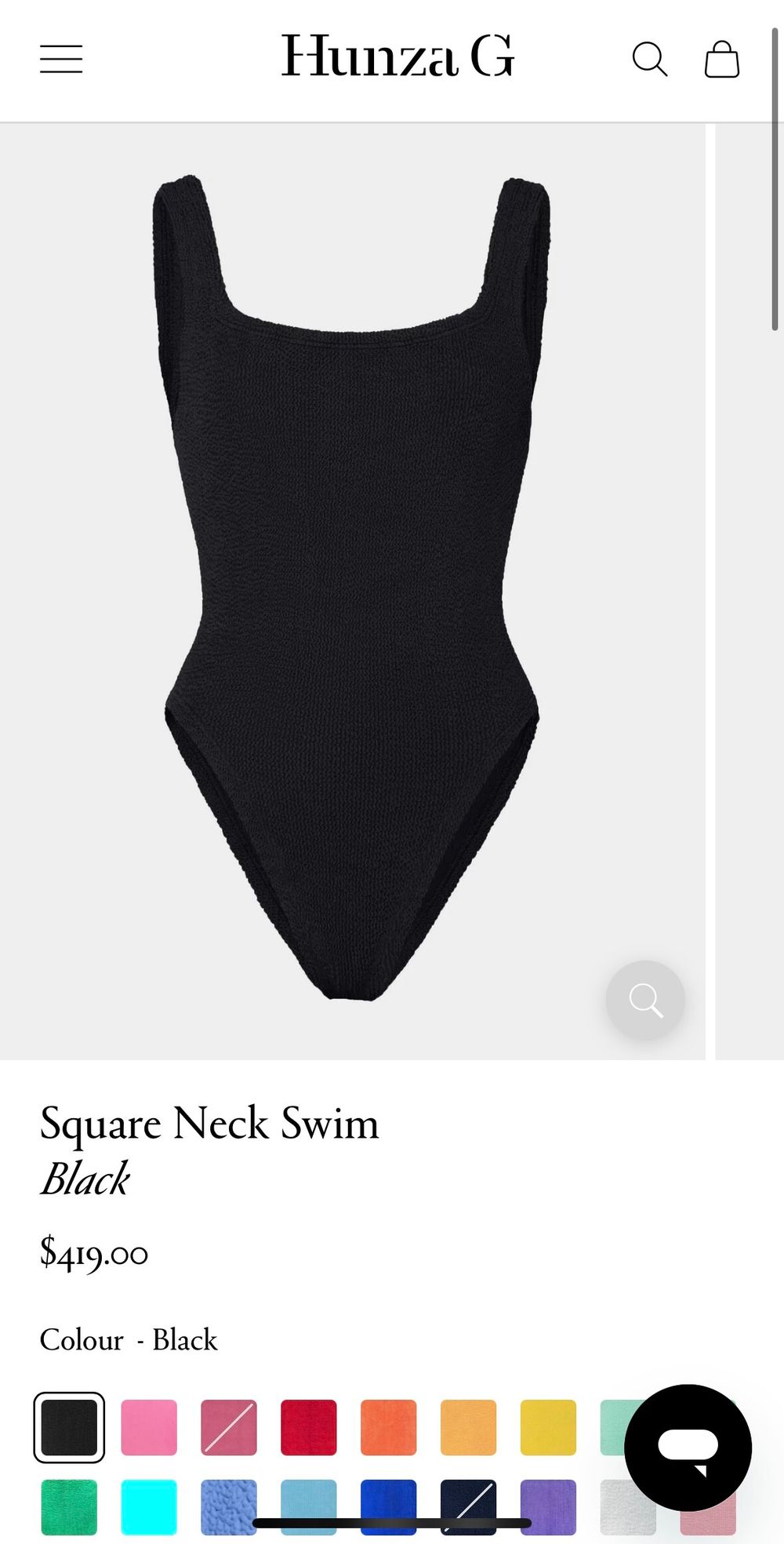Screen dimensions: 784x1544
Task: Click the Hunza G logo
Action: point(398,56)
